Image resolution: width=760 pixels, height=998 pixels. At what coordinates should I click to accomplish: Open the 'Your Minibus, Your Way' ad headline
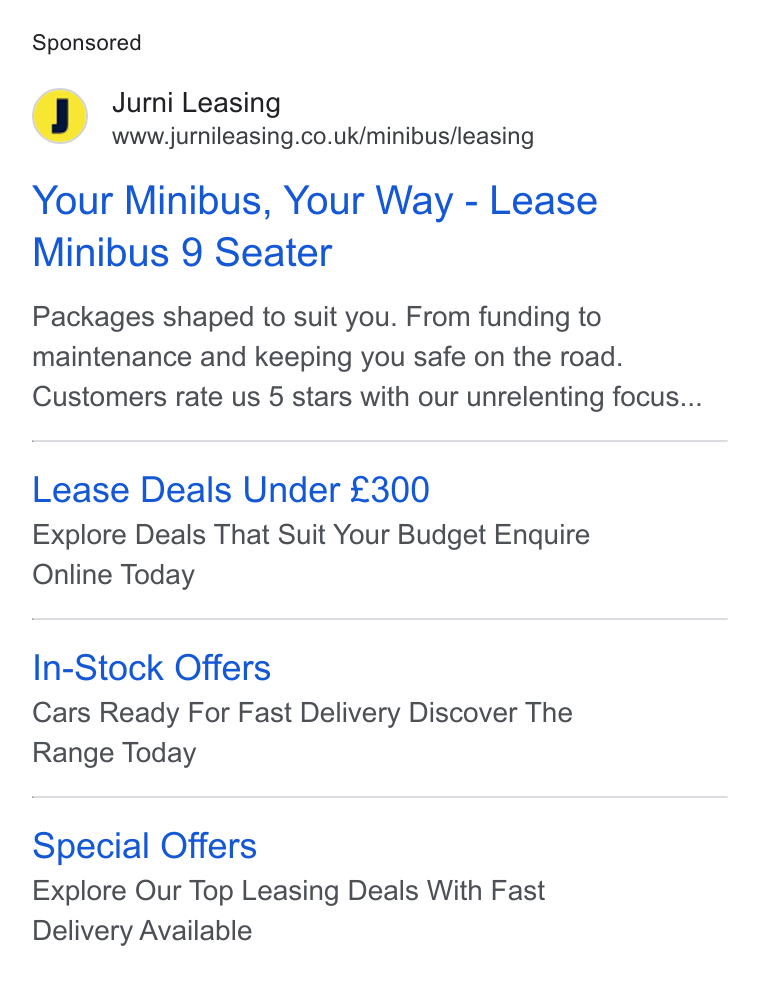click(x=314, y=227)
